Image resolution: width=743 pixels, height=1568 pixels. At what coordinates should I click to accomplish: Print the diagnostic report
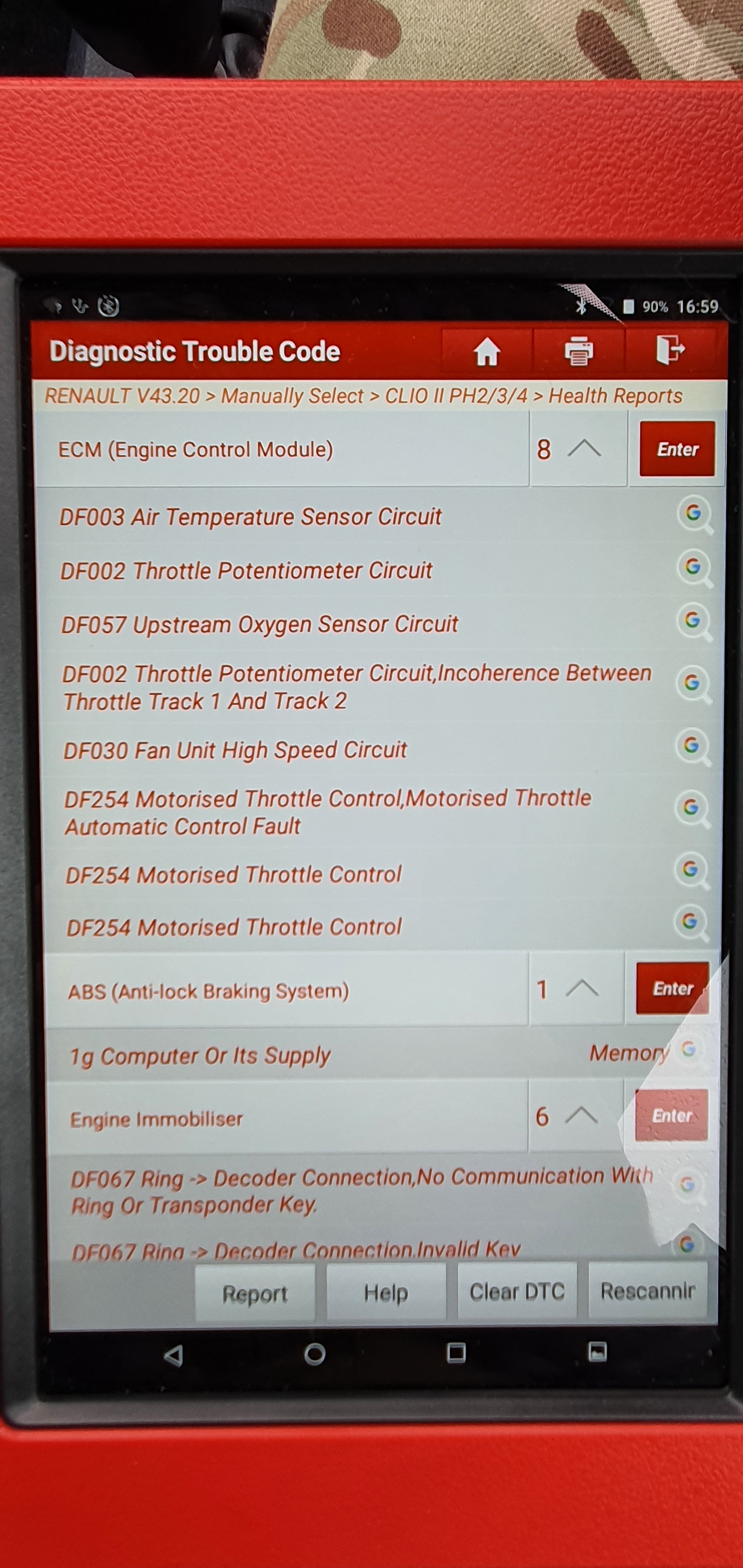point(578,352)
